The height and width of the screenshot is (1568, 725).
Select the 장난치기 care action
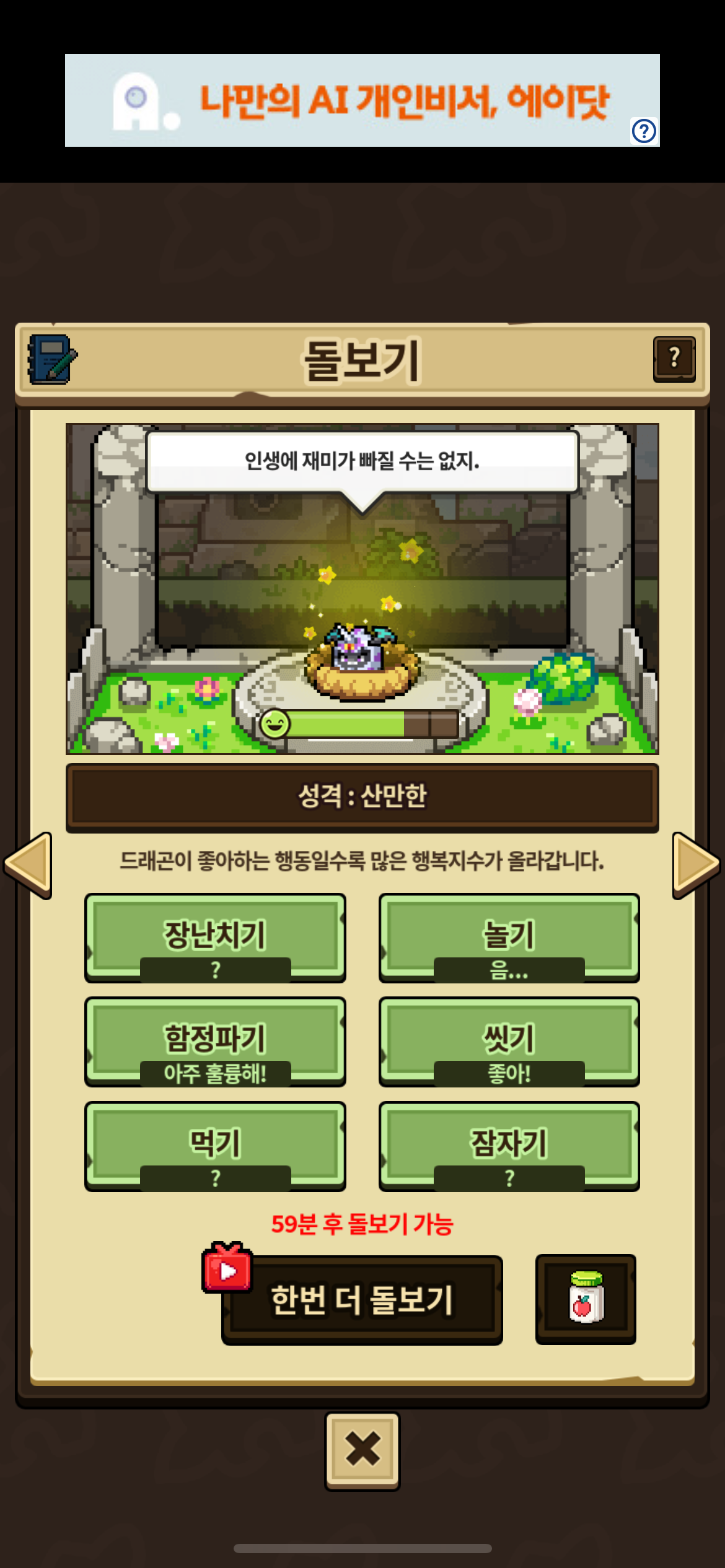(x=215, y=938)
